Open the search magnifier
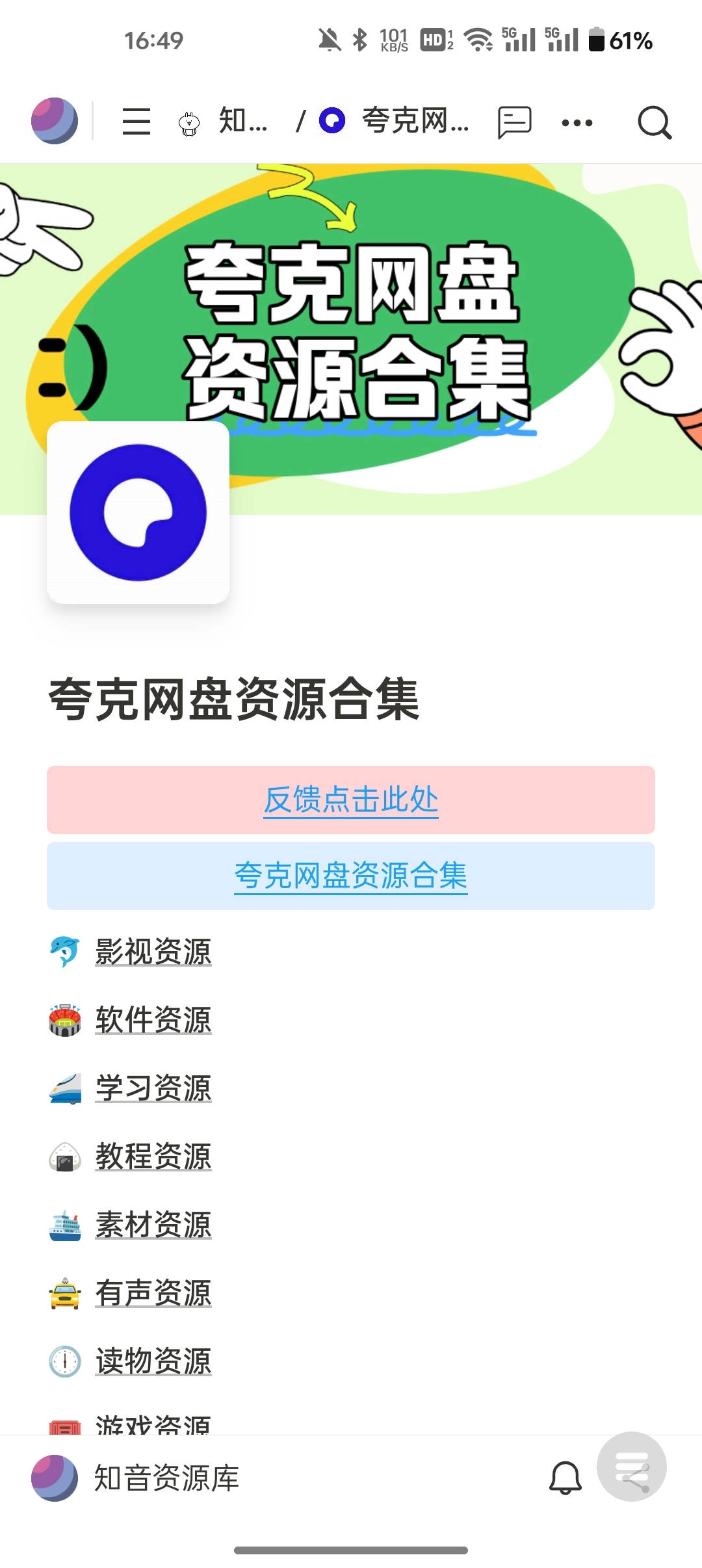 click(654, 122)
